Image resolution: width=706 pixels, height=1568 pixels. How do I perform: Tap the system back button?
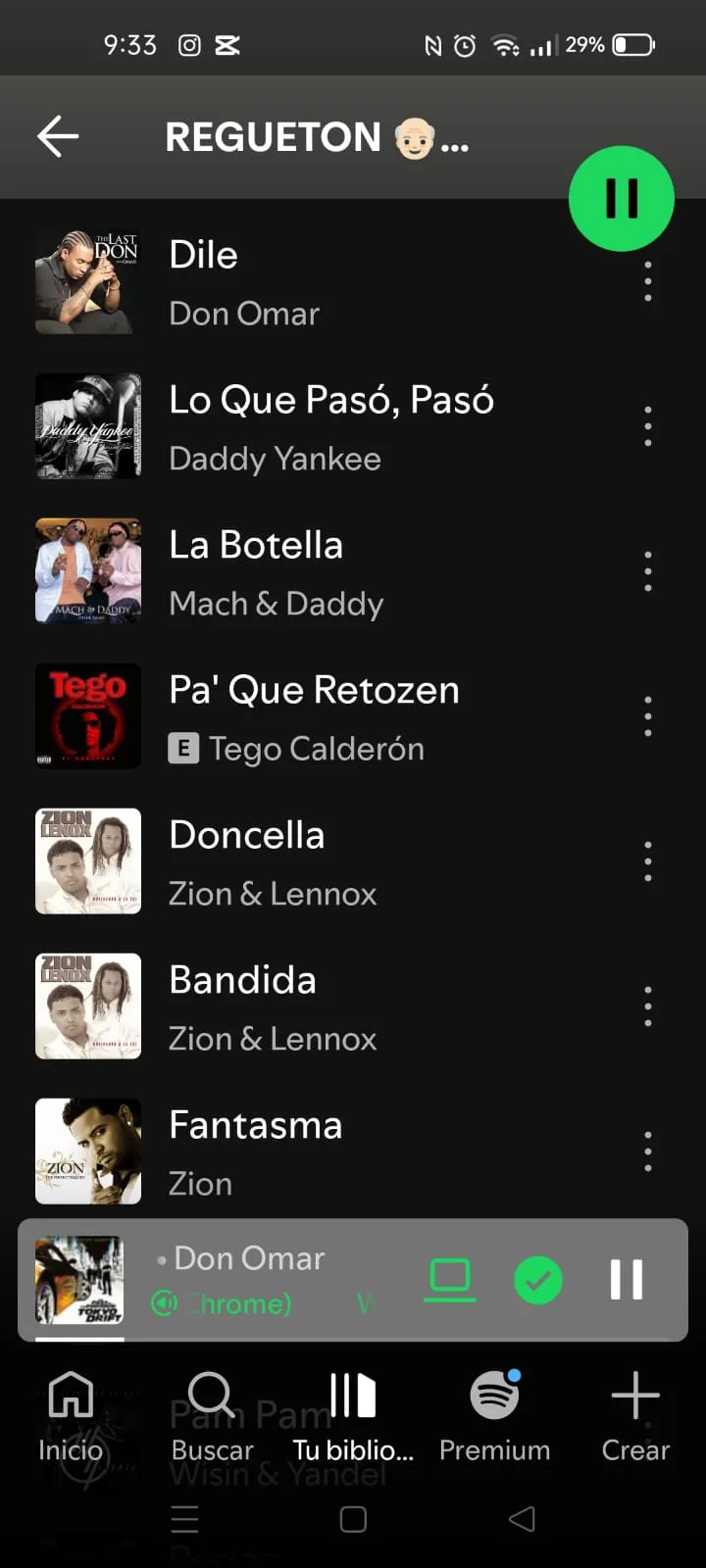pos(522,1519)
